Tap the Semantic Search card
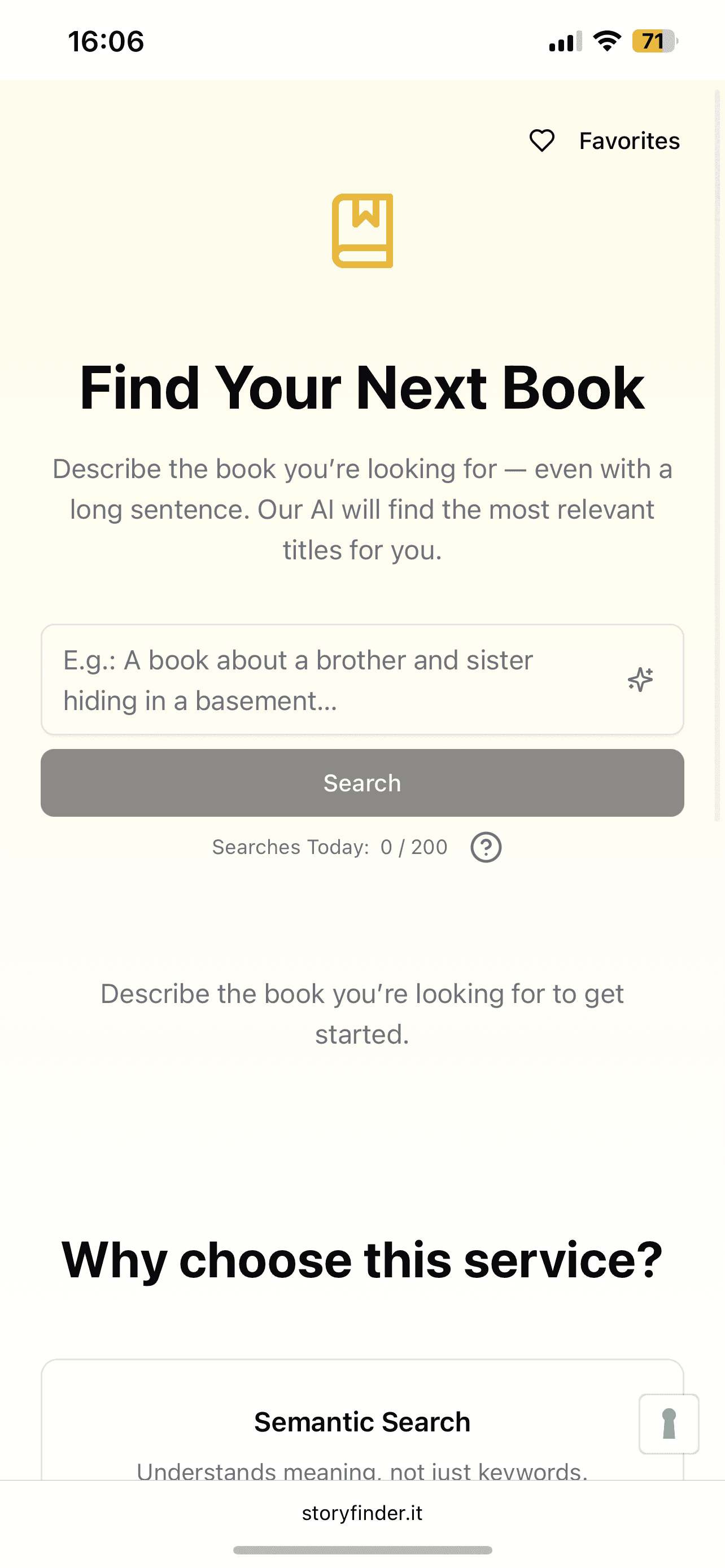725x1568 pixels. coord(362,1422)
